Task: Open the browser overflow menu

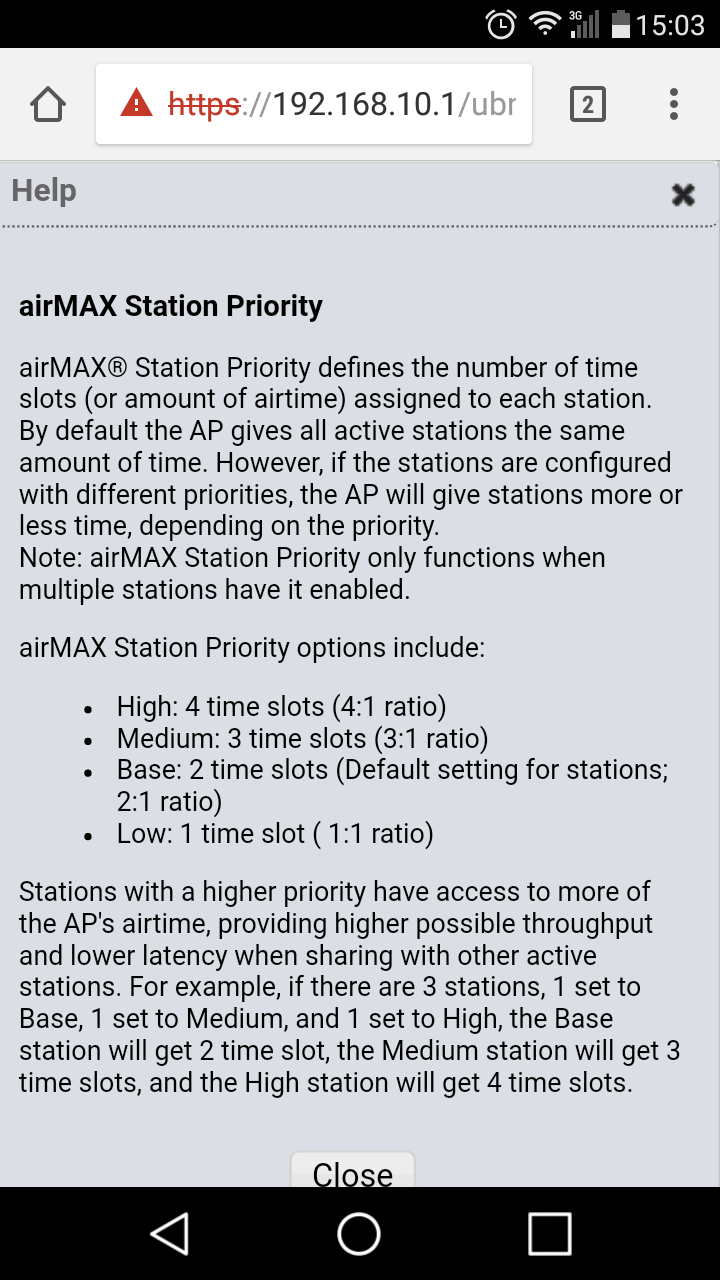Action: [674, 104]
